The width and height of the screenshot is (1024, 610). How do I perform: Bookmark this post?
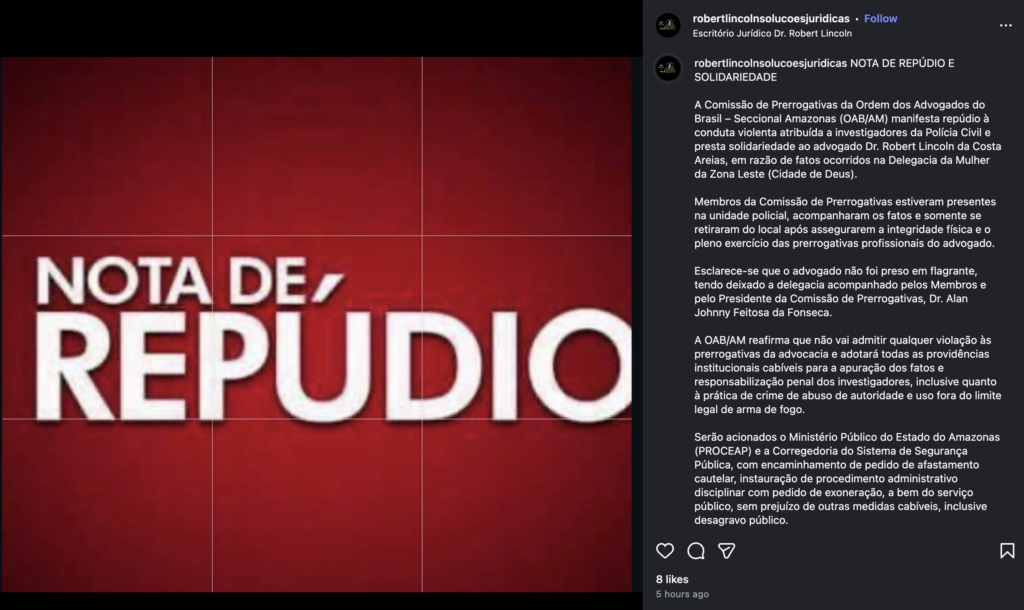pos(1007,550)
